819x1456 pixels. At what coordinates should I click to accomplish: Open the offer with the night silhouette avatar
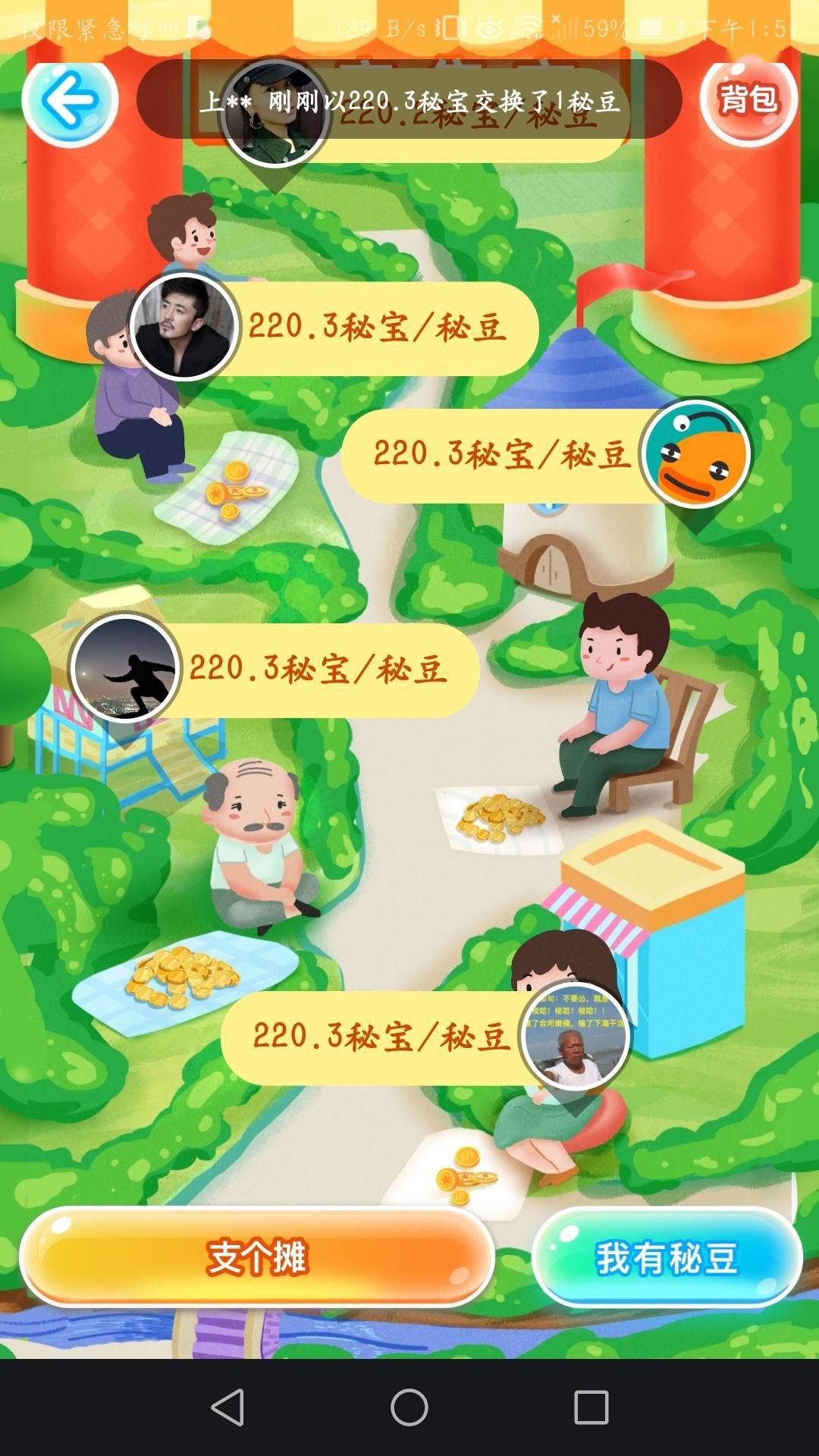click(x=275, y=669)
